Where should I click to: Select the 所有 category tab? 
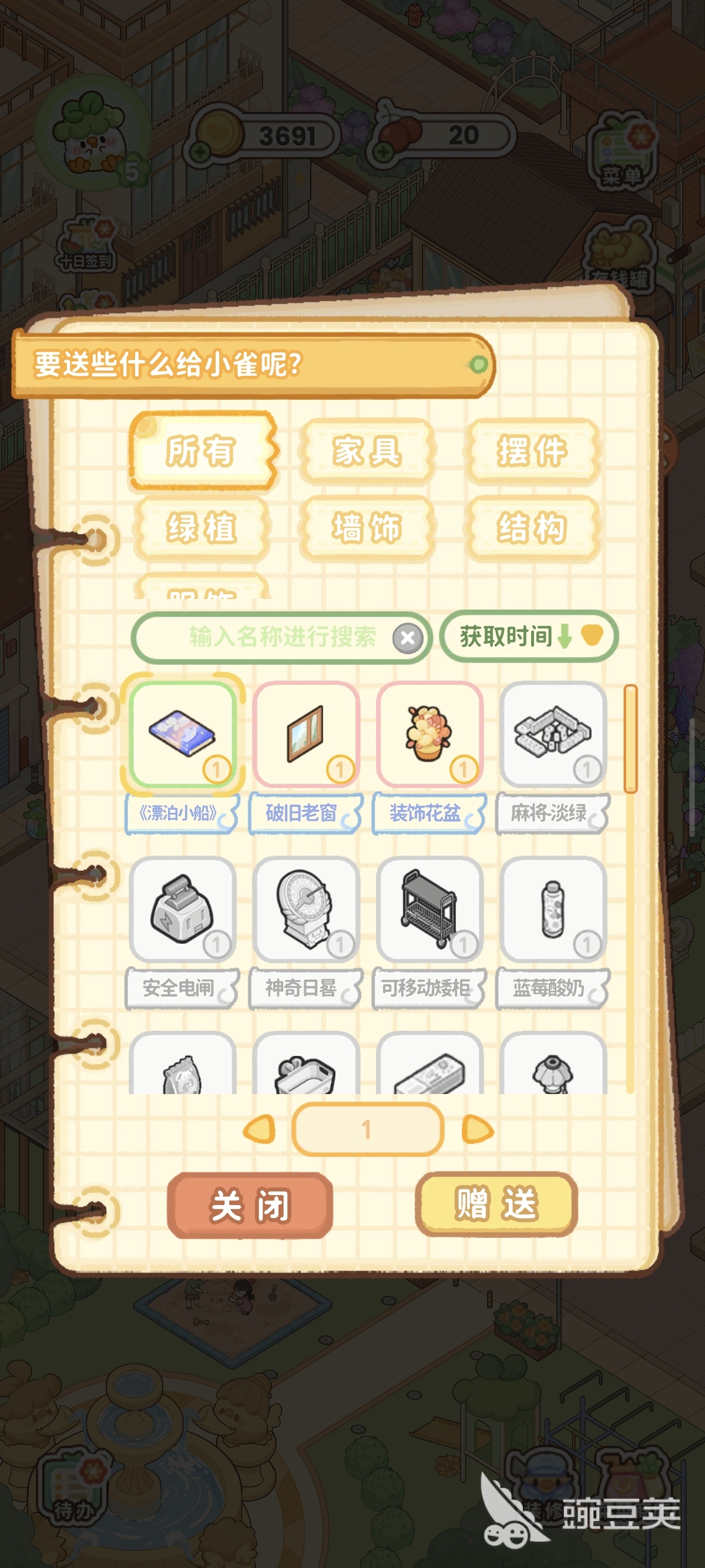203,450
